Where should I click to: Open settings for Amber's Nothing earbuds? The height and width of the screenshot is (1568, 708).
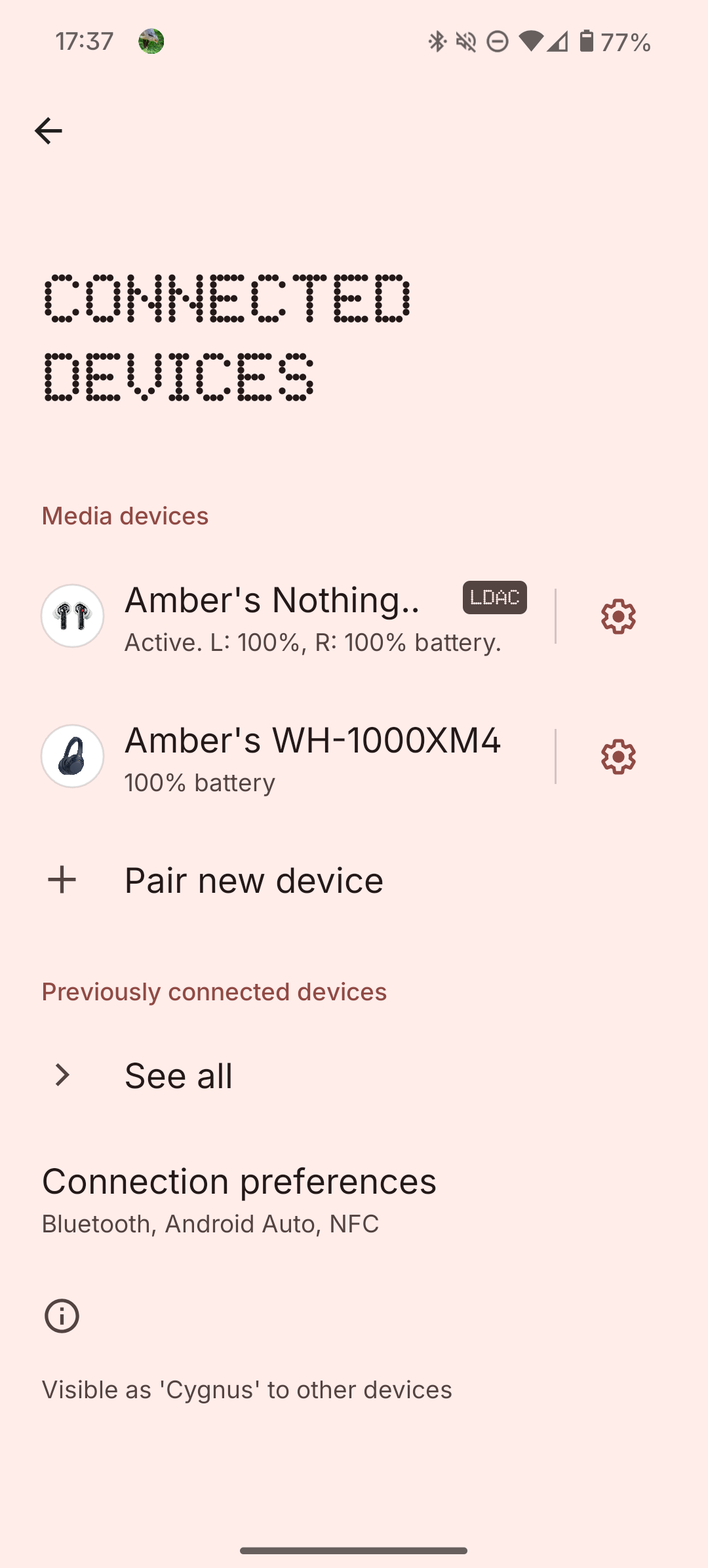pos(617,616)
